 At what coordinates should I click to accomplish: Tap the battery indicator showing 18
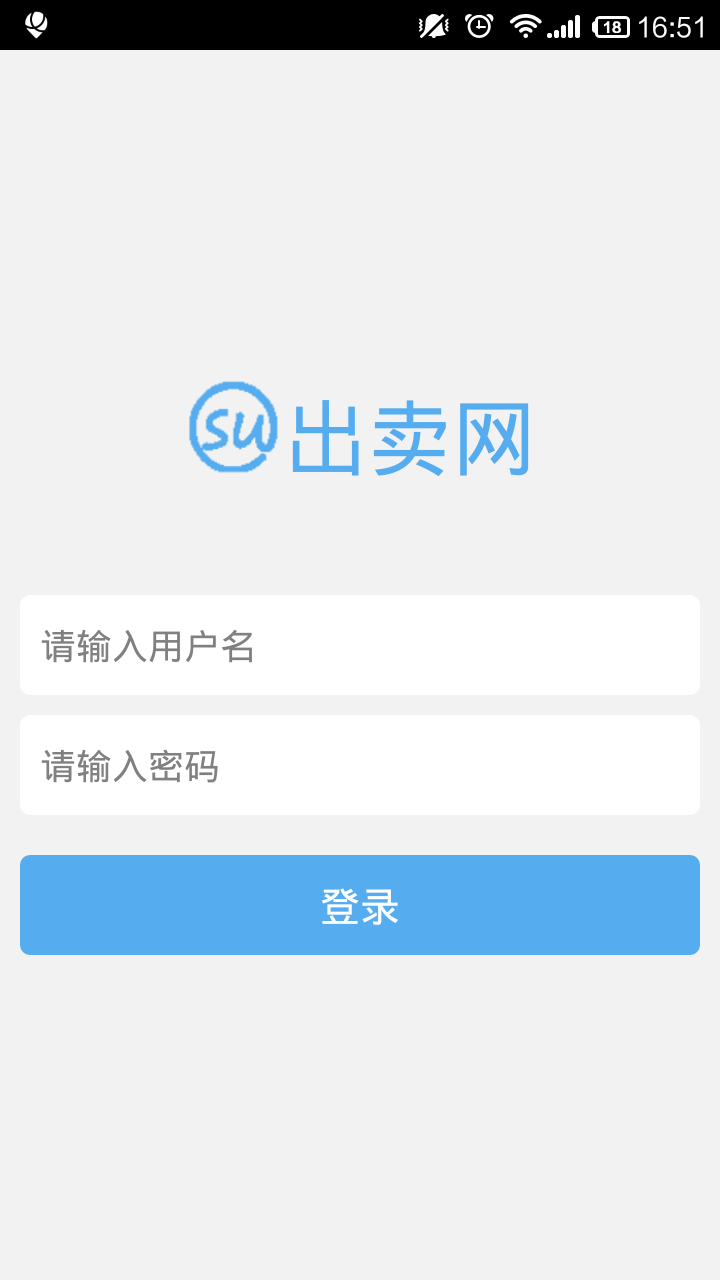[612, 25]
